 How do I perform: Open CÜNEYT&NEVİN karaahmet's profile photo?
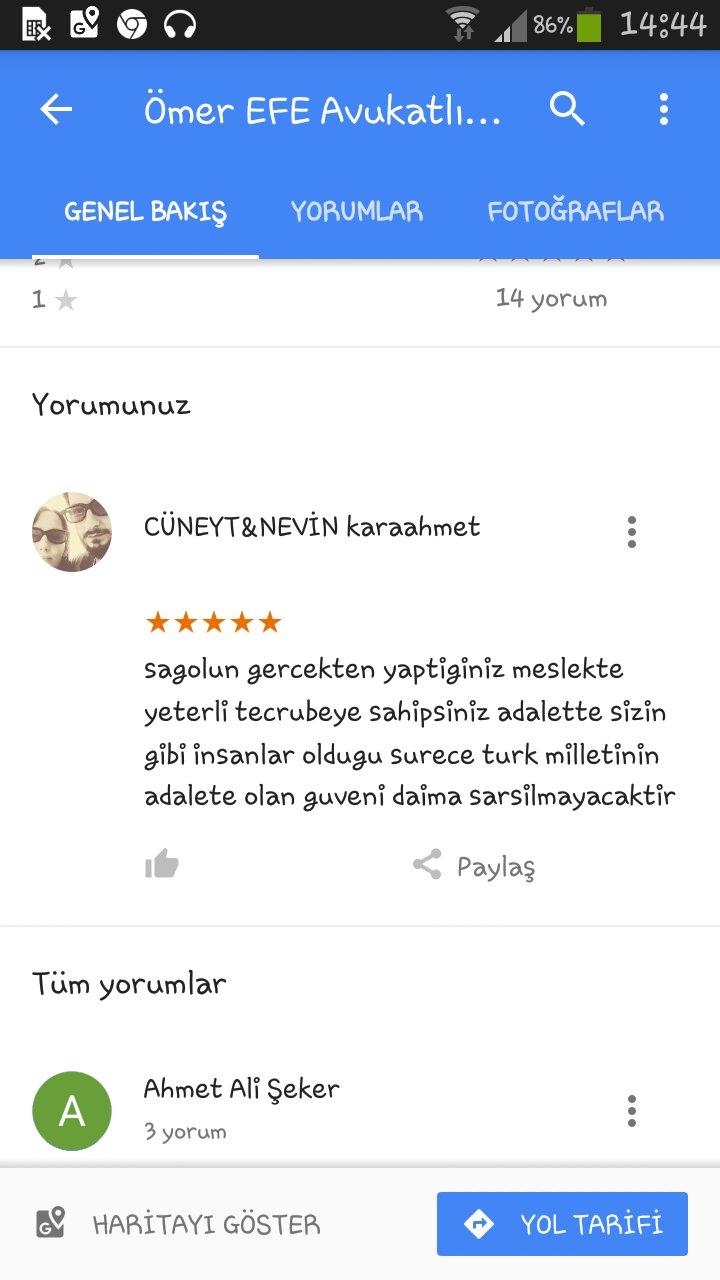coord(72,532)
